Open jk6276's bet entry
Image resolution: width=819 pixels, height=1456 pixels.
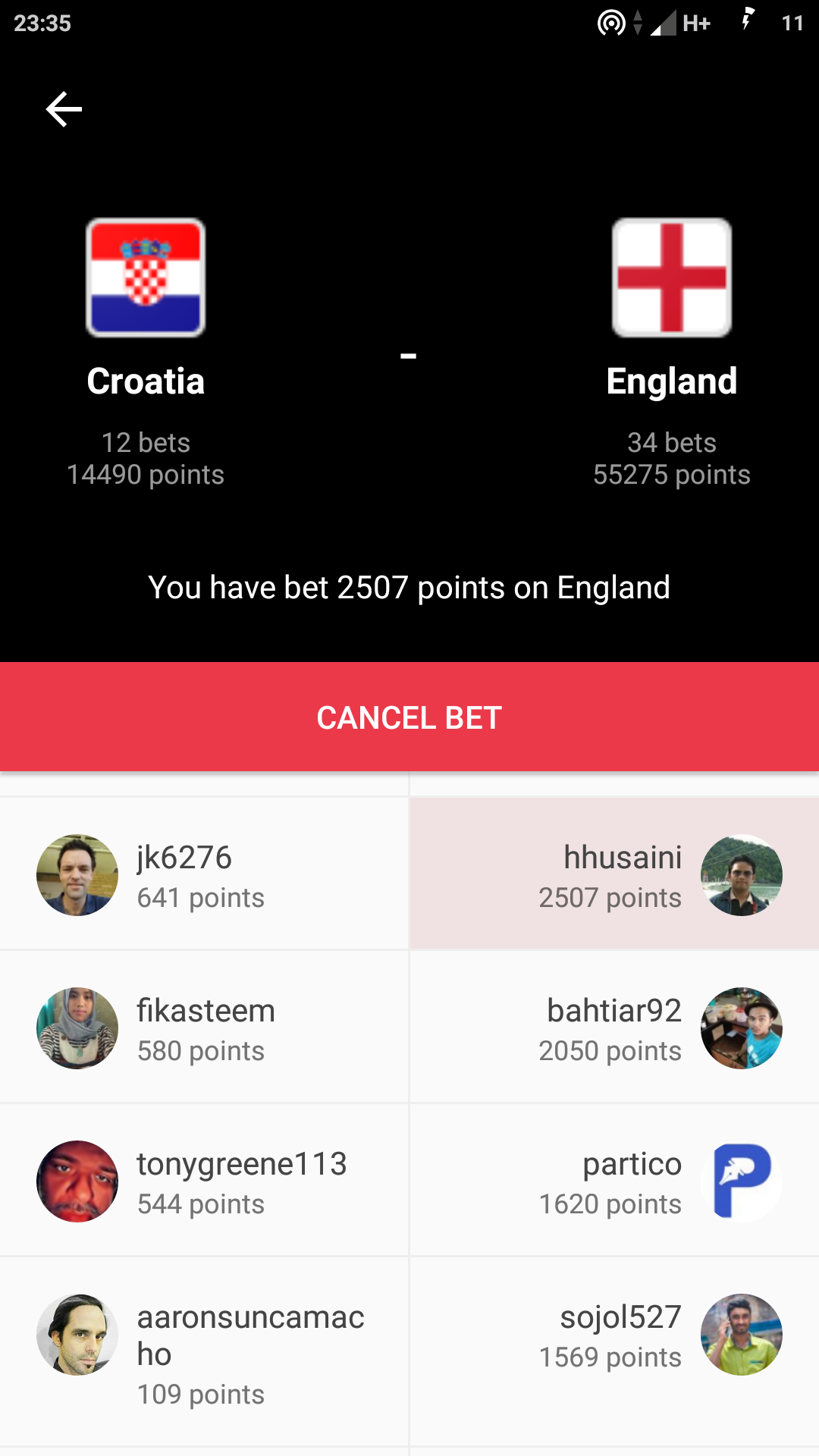pos(203,874)
